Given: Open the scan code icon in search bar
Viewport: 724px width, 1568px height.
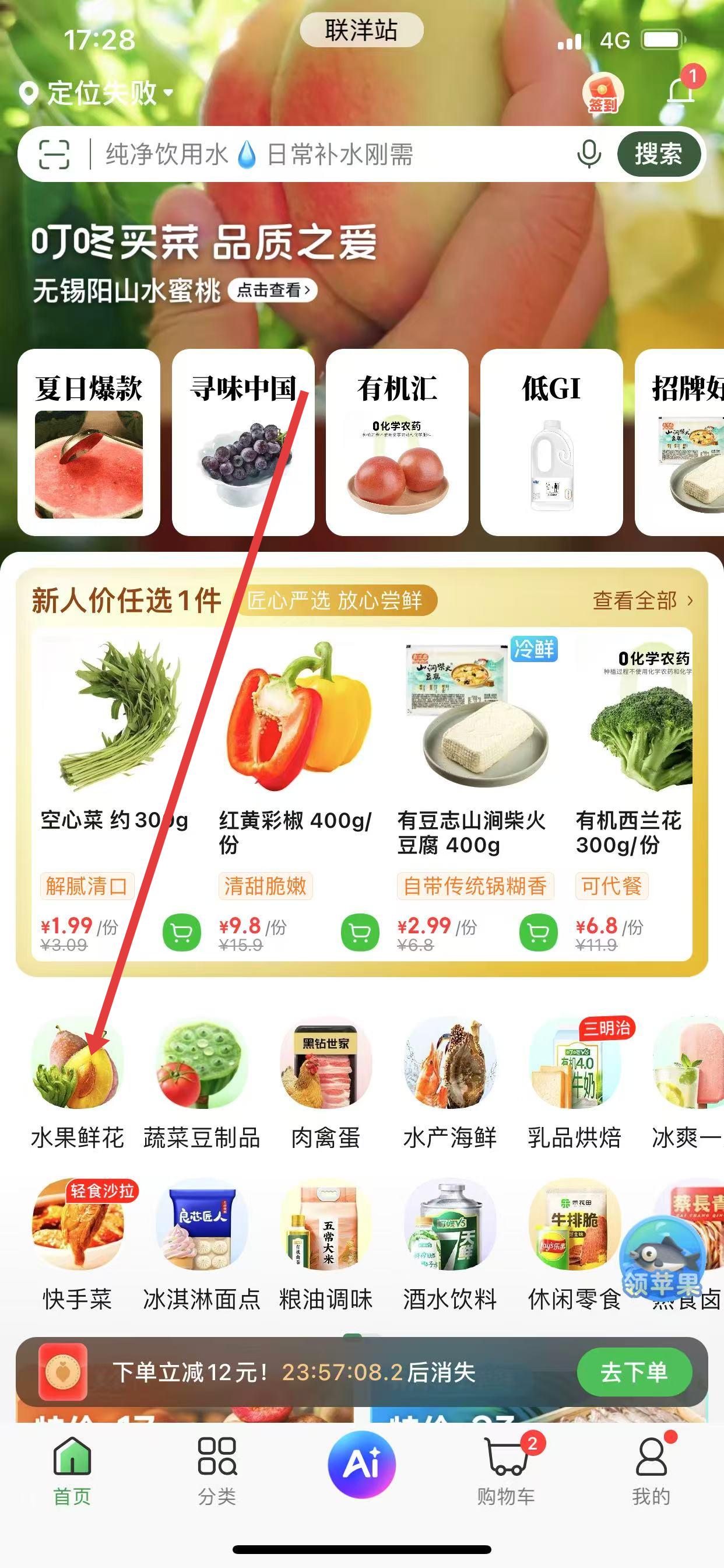Looking at the screenshot, I should coord(54,154).
